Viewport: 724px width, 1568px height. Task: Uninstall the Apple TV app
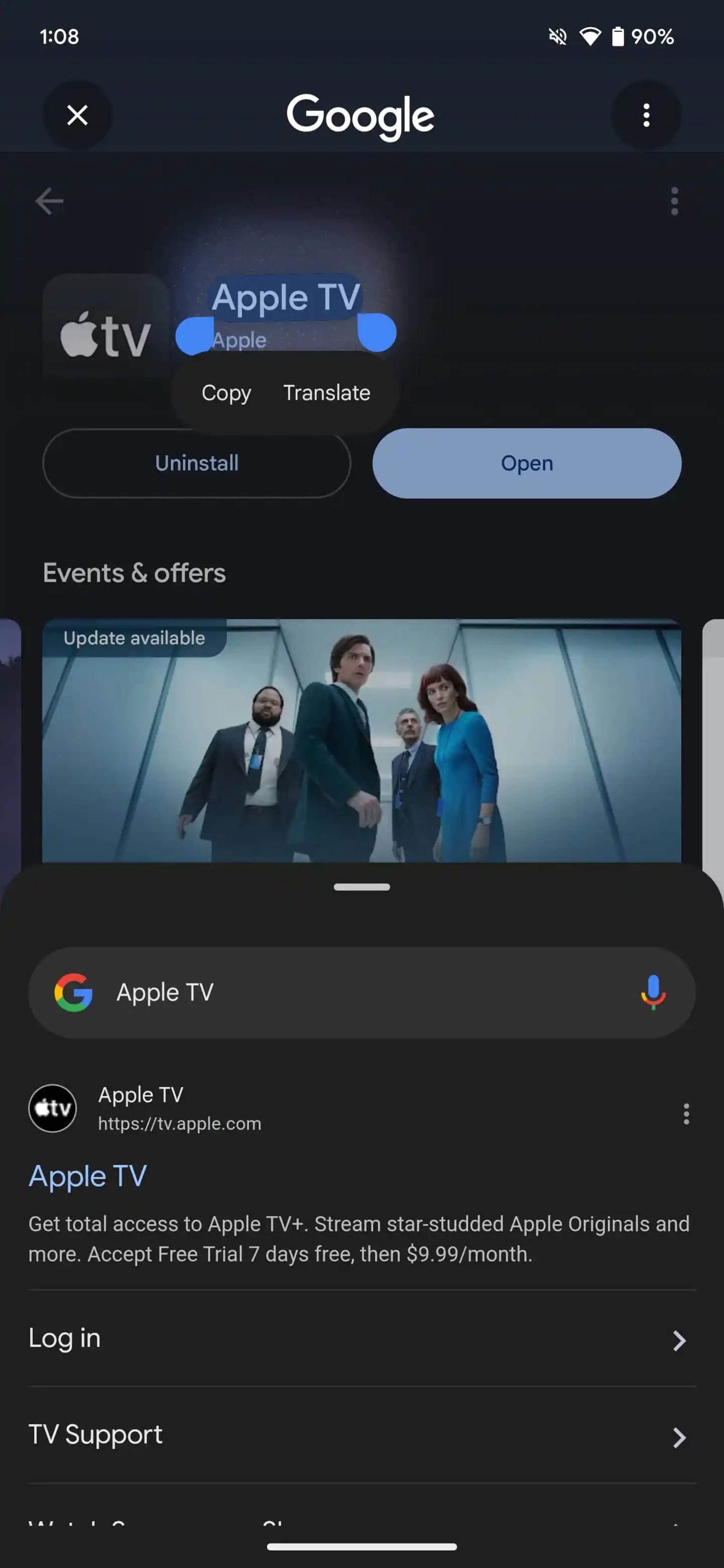pyautogui.click(x=196, y=463)
